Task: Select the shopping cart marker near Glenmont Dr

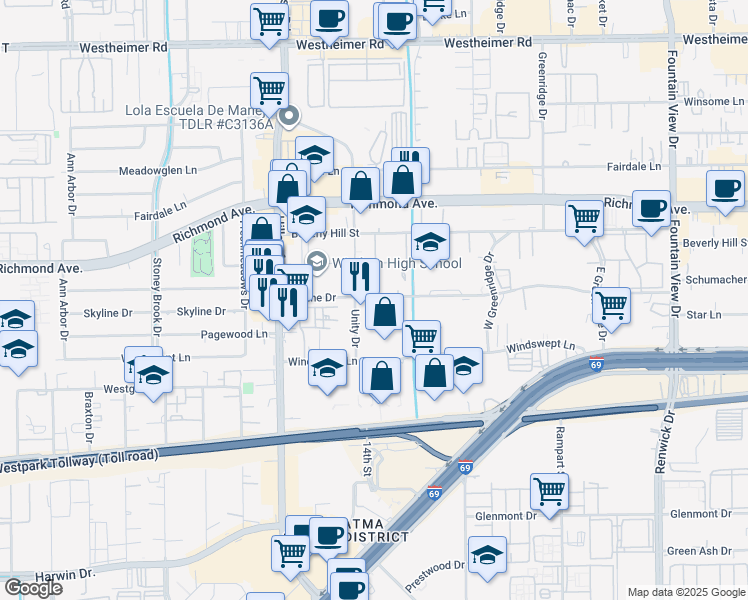Action: [549, 491]
